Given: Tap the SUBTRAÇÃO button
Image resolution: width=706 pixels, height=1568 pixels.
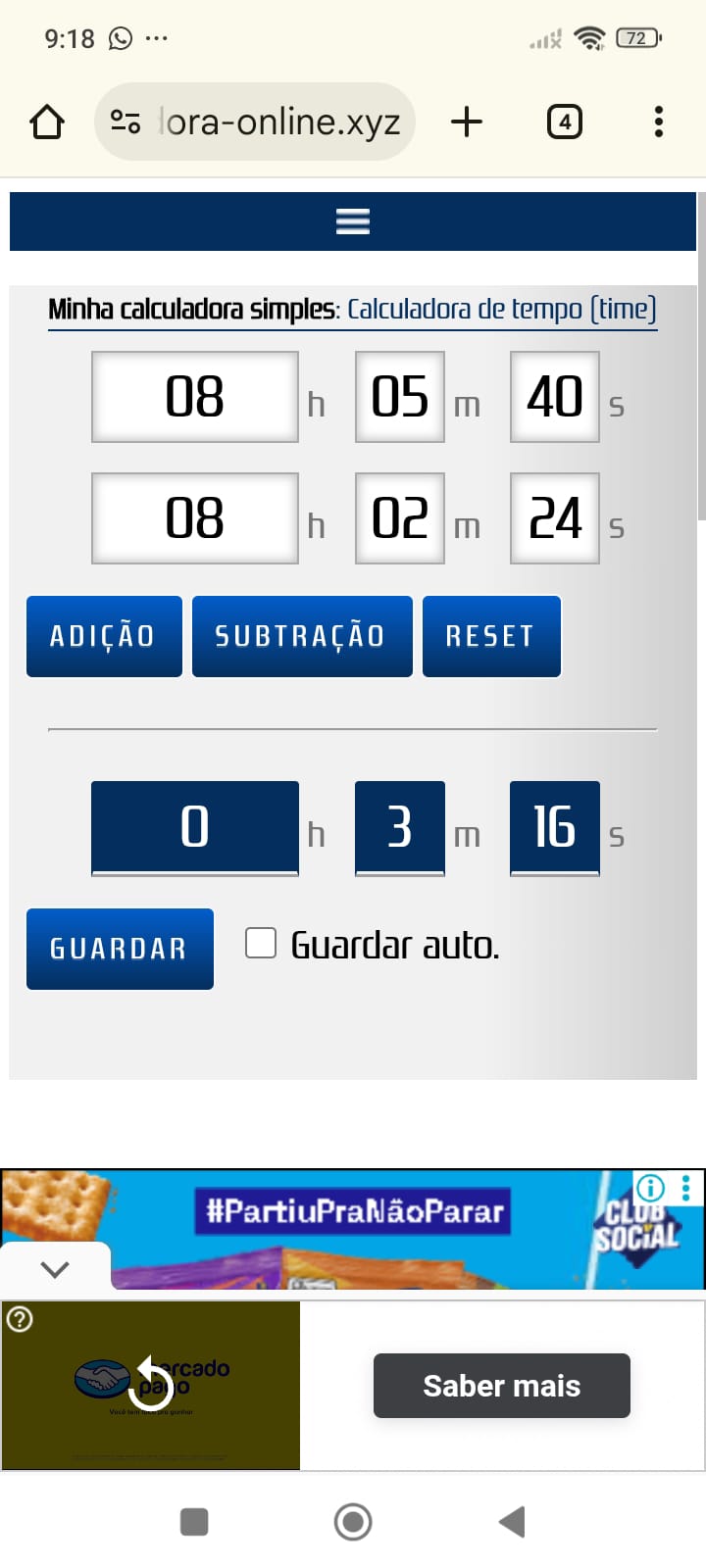Looking at the screenshot, I should [x=301, y=636].
